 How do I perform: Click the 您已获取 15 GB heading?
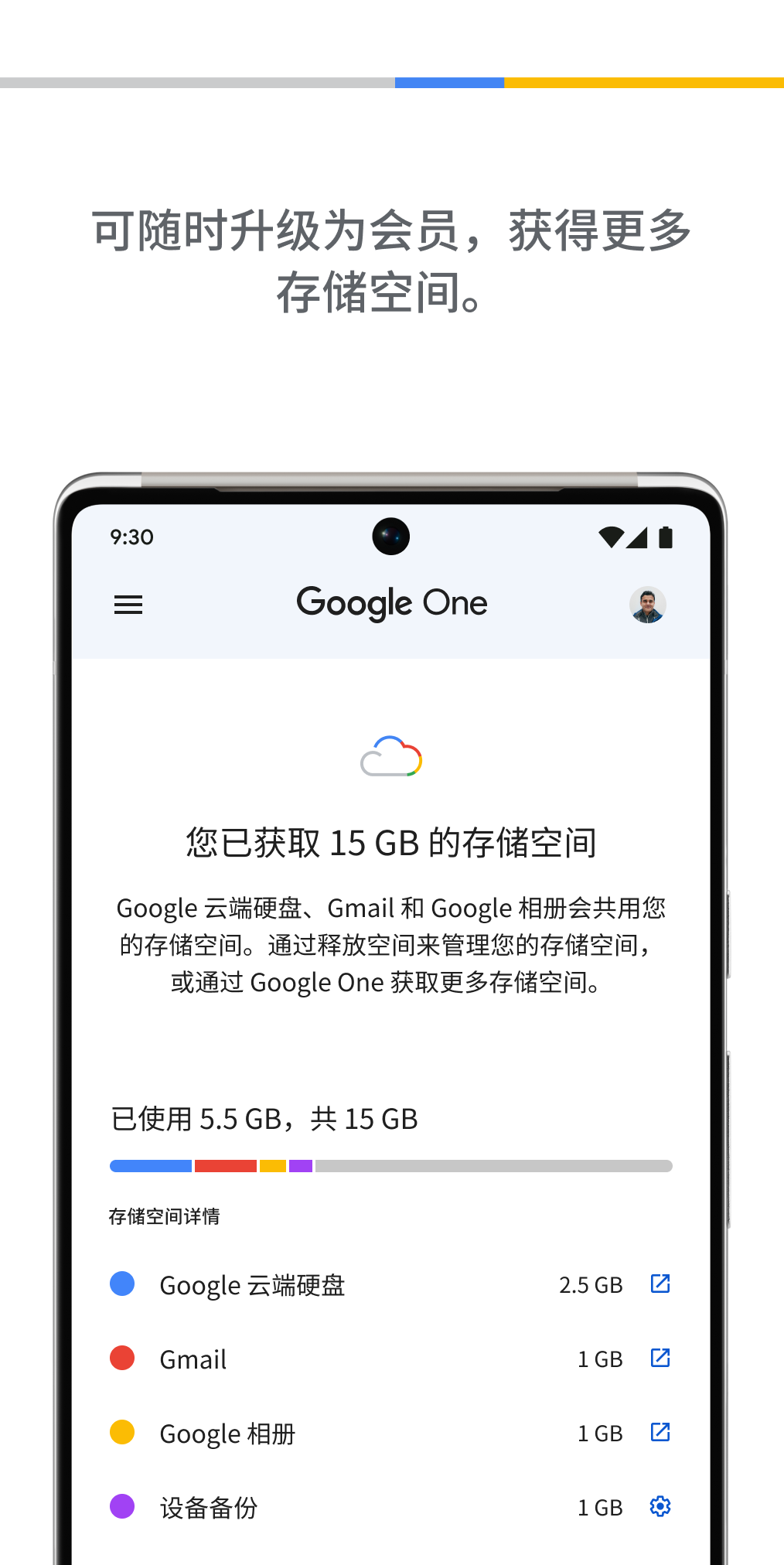point(392,844)
